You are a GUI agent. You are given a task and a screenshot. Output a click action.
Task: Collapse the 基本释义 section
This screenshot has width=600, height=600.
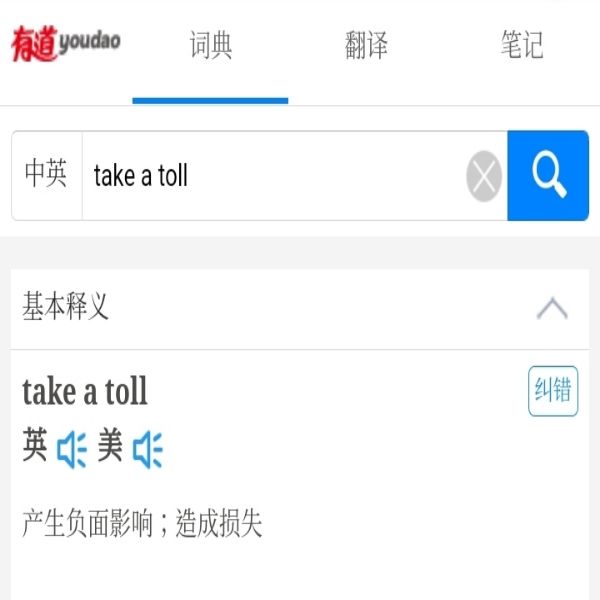pos(551,308)
